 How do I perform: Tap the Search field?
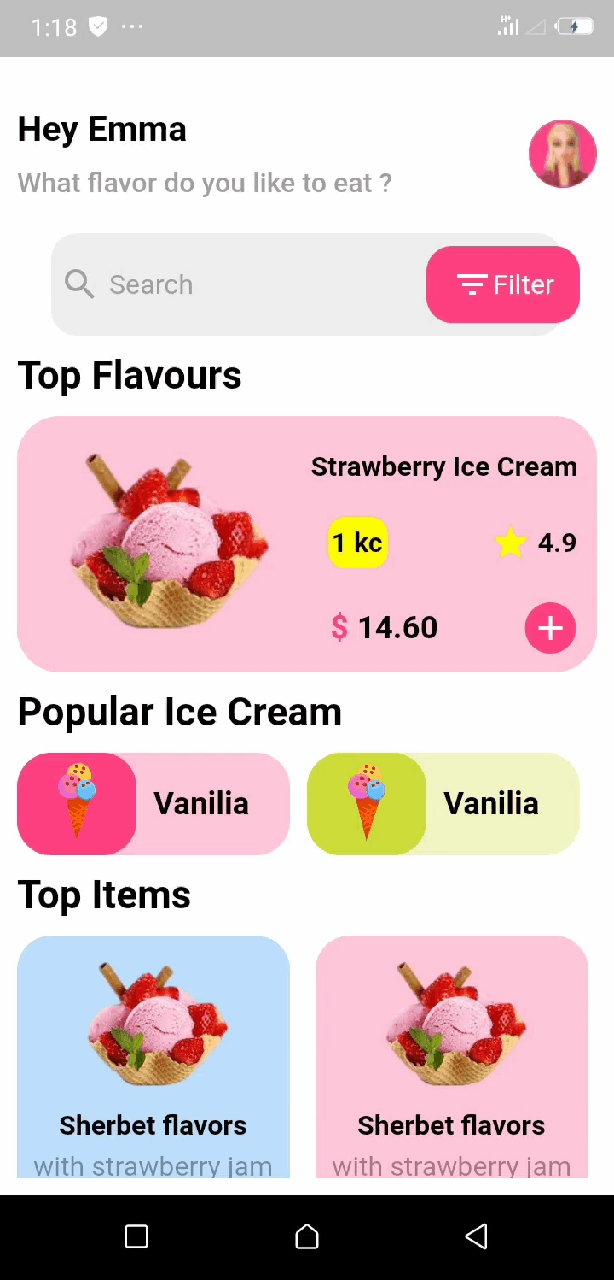(x=240, y=285)
